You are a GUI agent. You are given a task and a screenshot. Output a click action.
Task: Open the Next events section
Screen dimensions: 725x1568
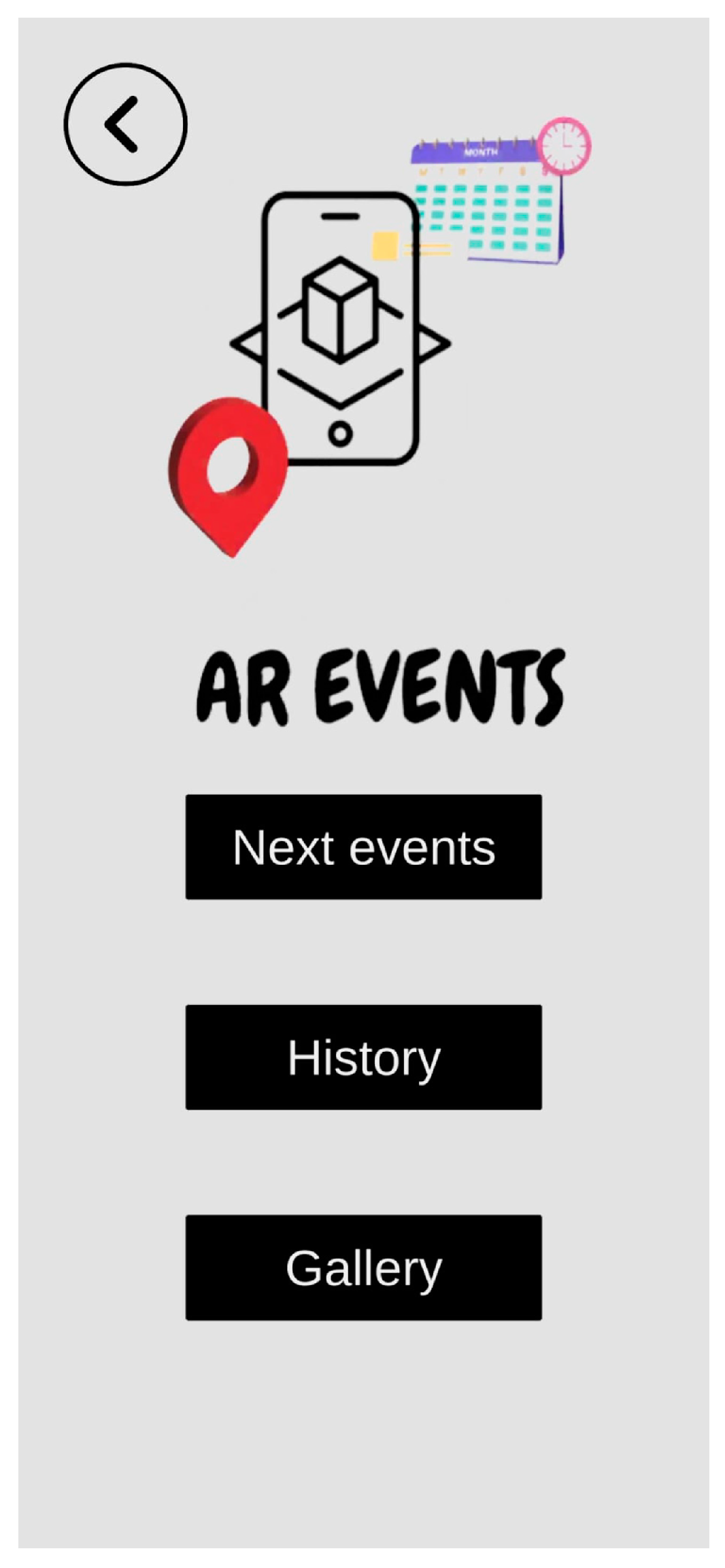tap(363, 847)
